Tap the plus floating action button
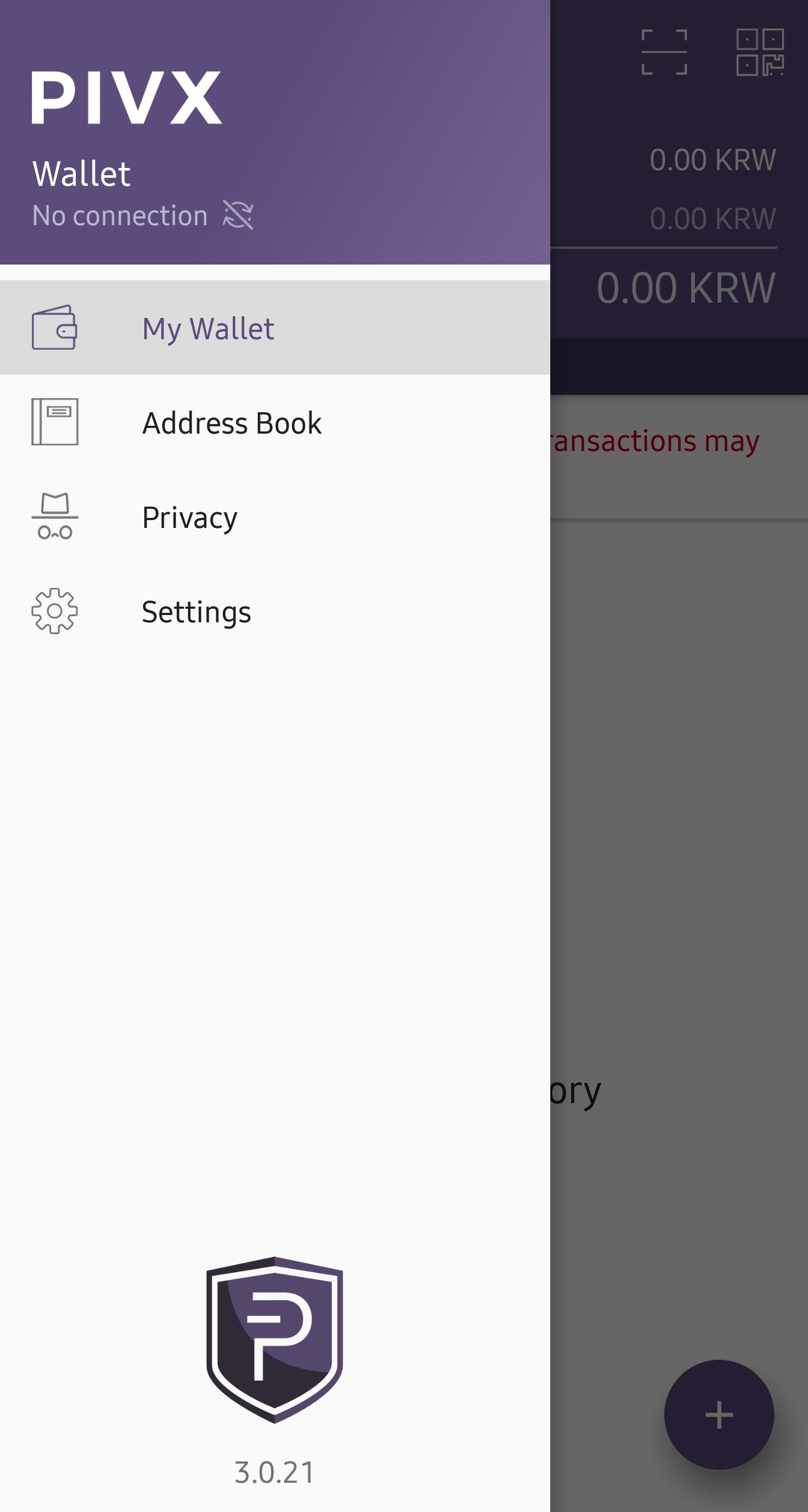 click(719, 1415)
